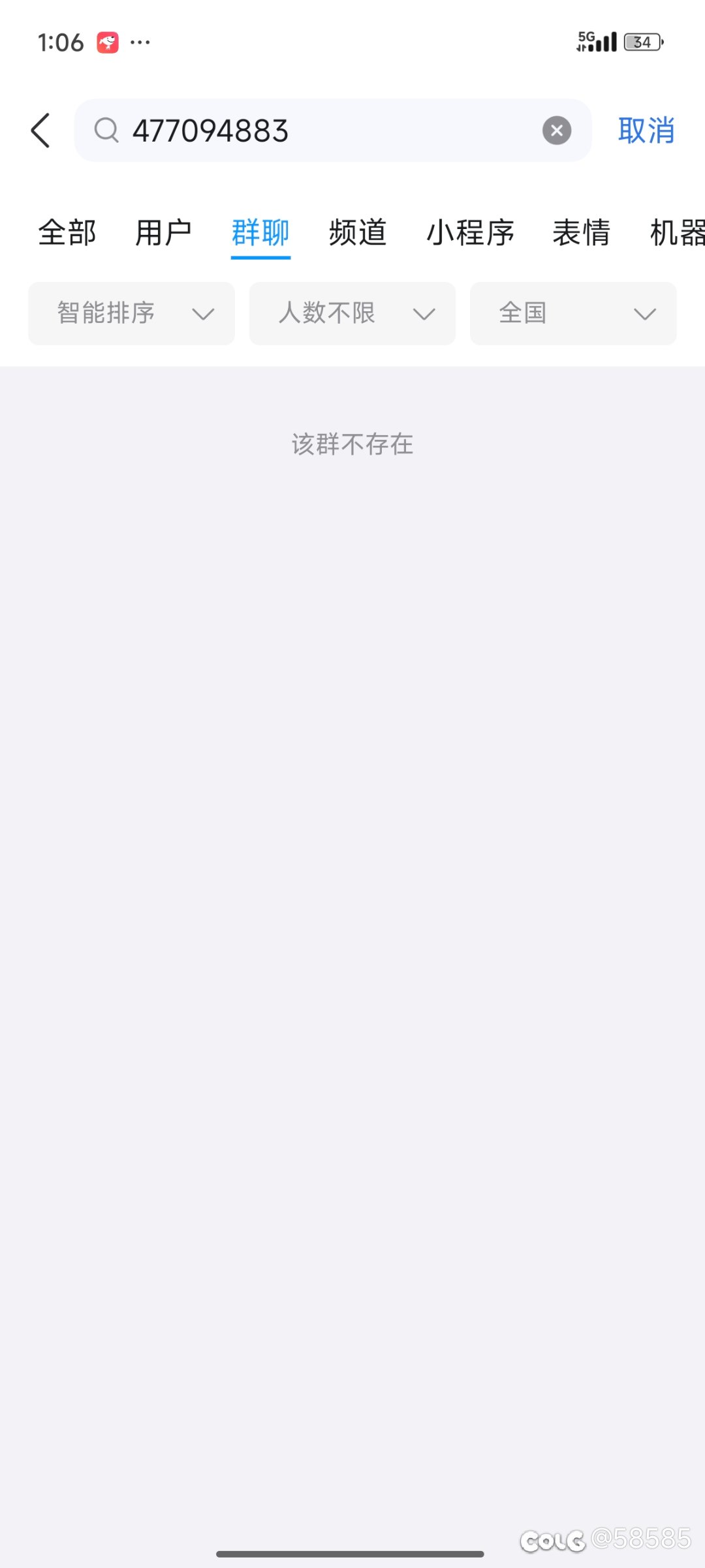Go back using the back arrow

40,131
